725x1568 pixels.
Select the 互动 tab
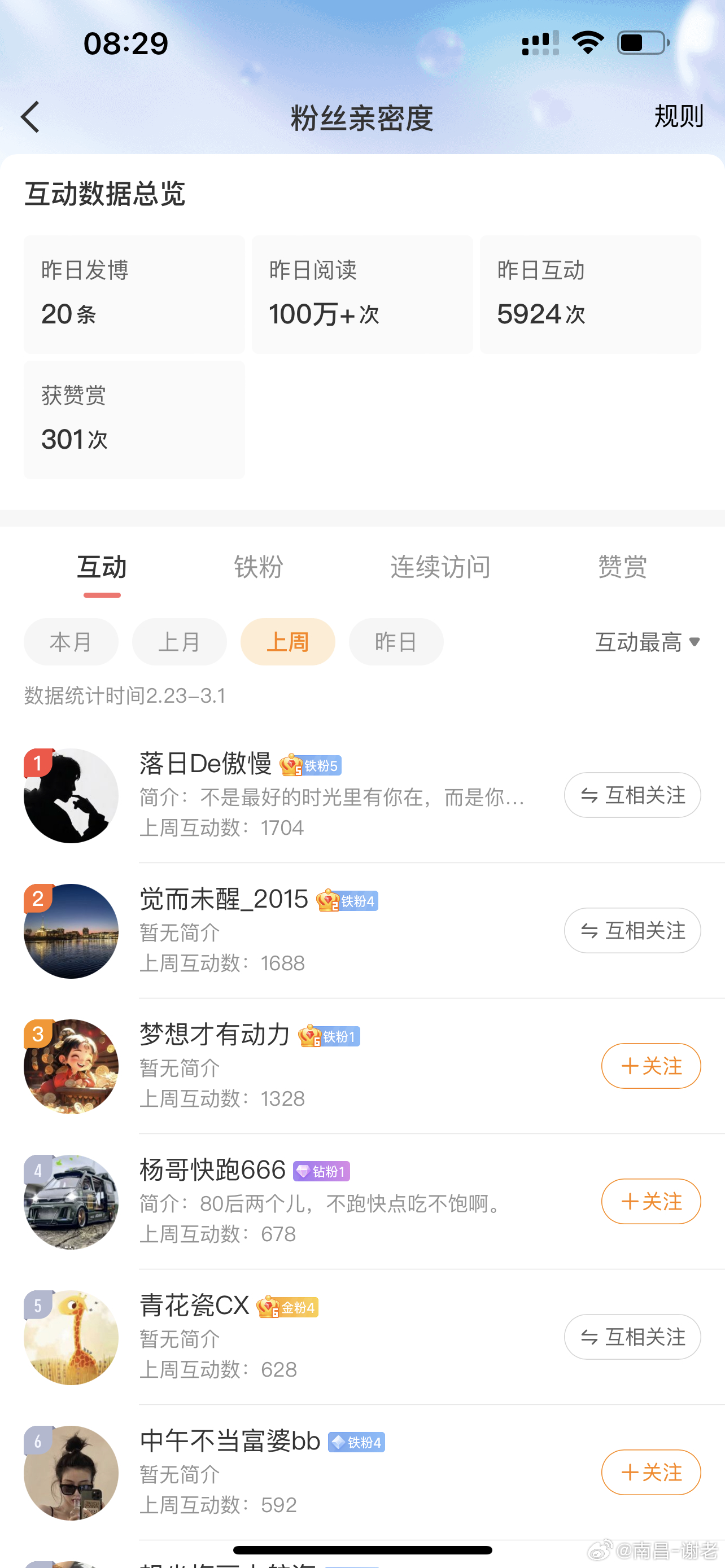pos(102,567)
